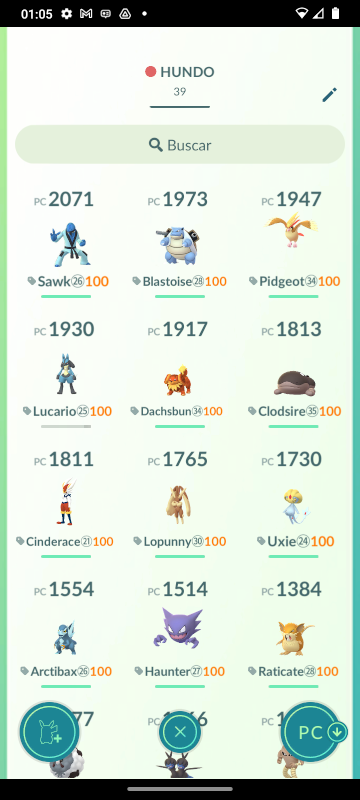360x800 pixels.
Task: Change the PC sort order
Action: (x=311, y=732)
